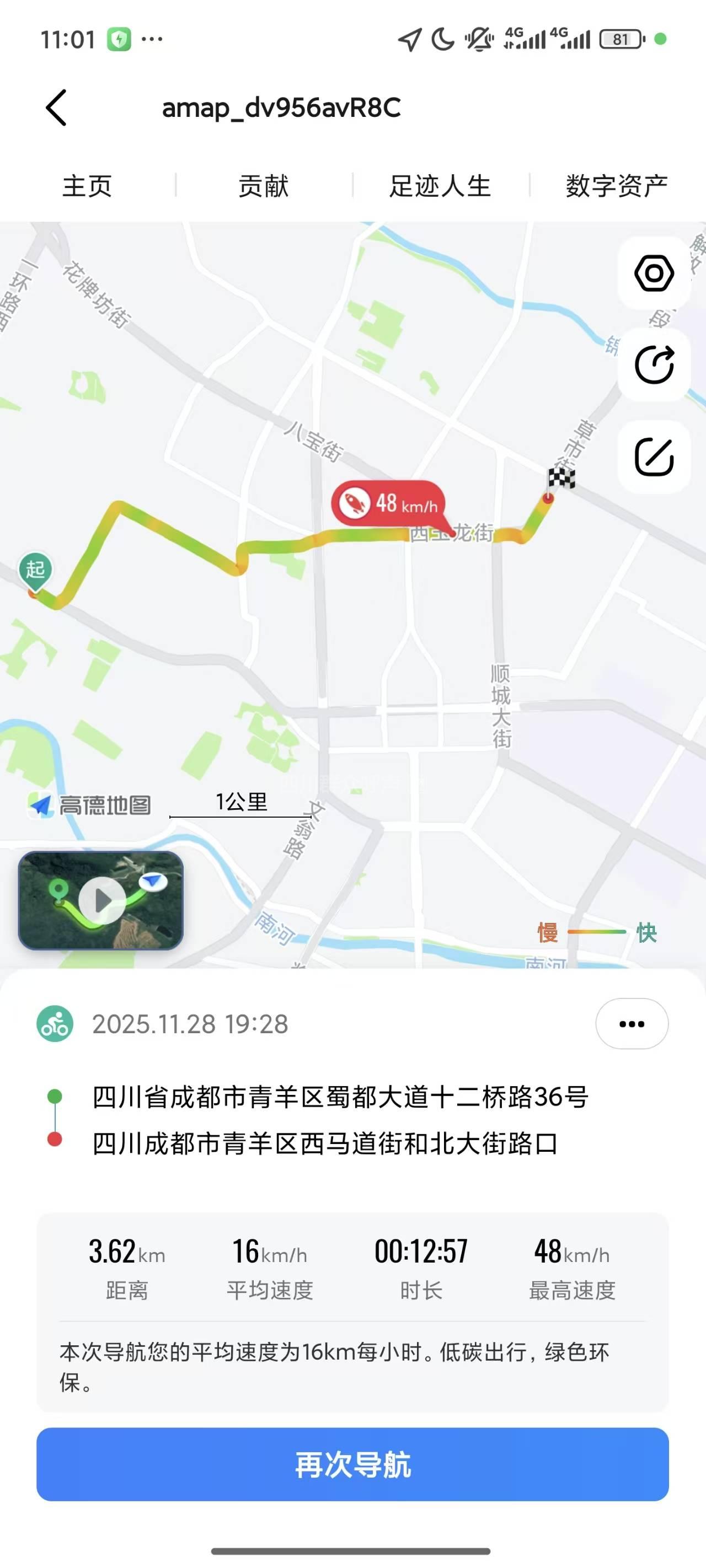This screenshot has height=1568, width=706.
Task: Open the hexagon settings icon on map
Action: pyautogui.click(x=654, y=273)
